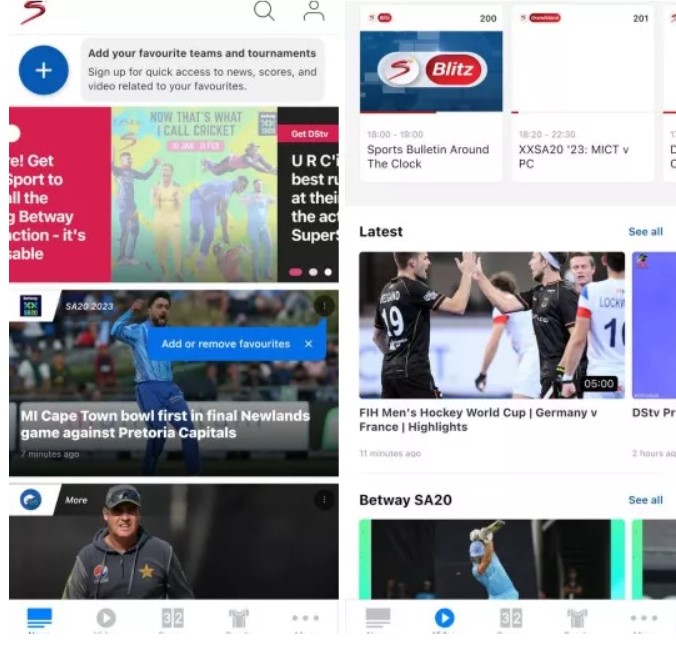Image resolution: width=676 pixels, height=650 pixels.
Task: See all Latest videos
Action: tap(645, 231)
